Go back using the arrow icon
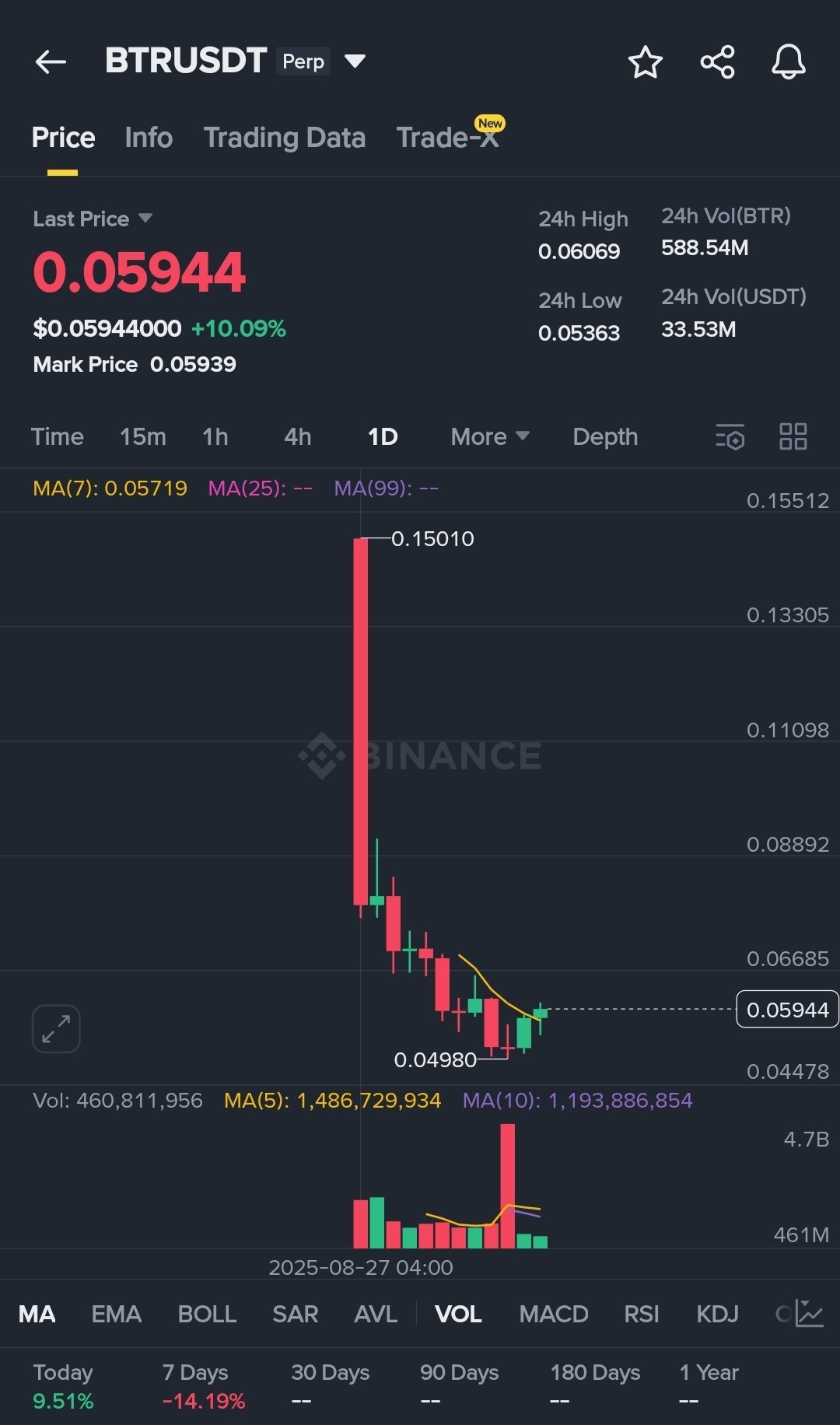This screenshot has width=840, height=1425. click(x=51, y=61)
